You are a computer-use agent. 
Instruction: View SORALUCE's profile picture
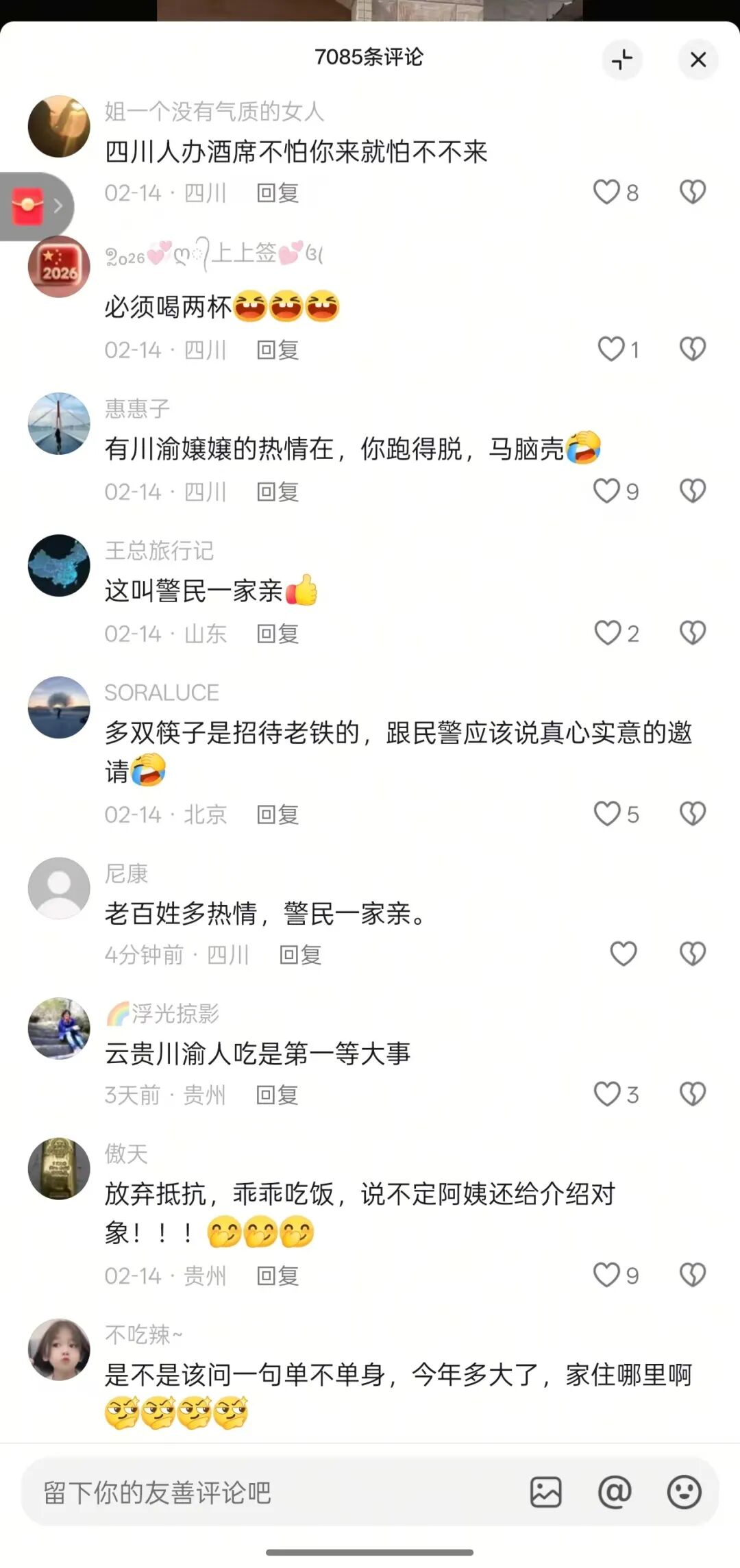pyautogui.click(x=59, y=708)
